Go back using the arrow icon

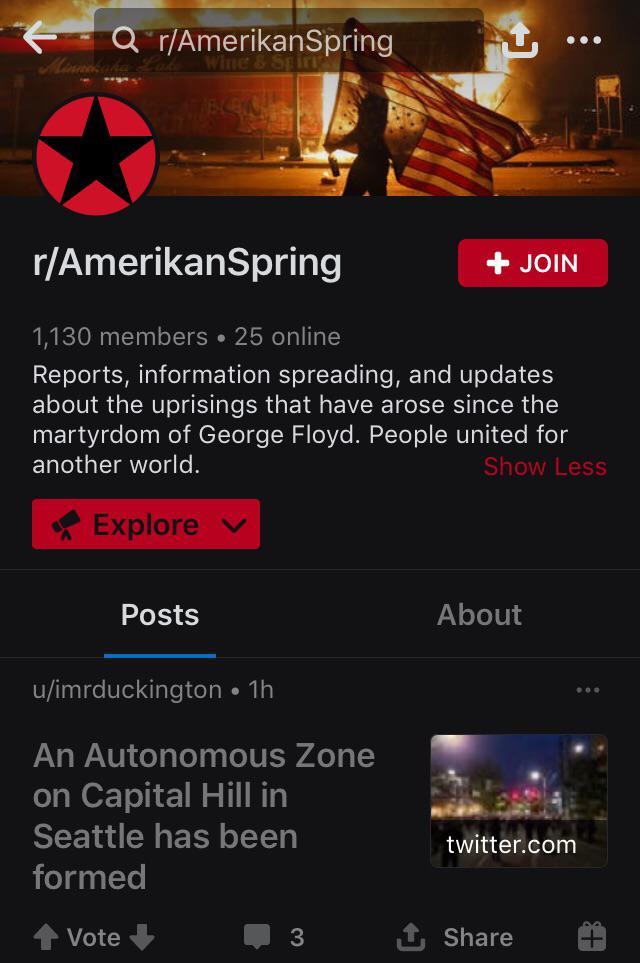pyautogui.click(x=39, y=39)
